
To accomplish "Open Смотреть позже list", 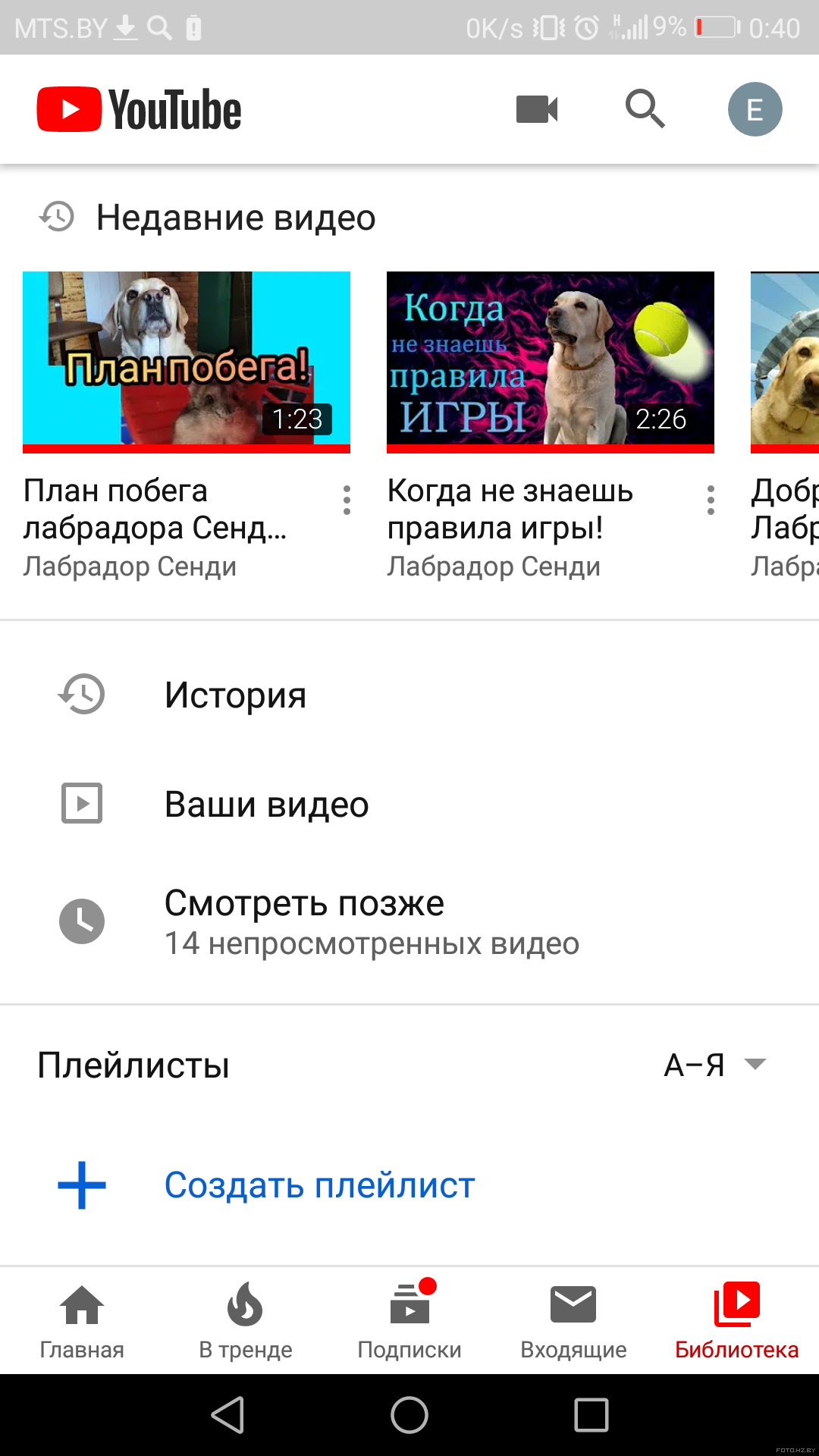I will (x=409, y=921).
